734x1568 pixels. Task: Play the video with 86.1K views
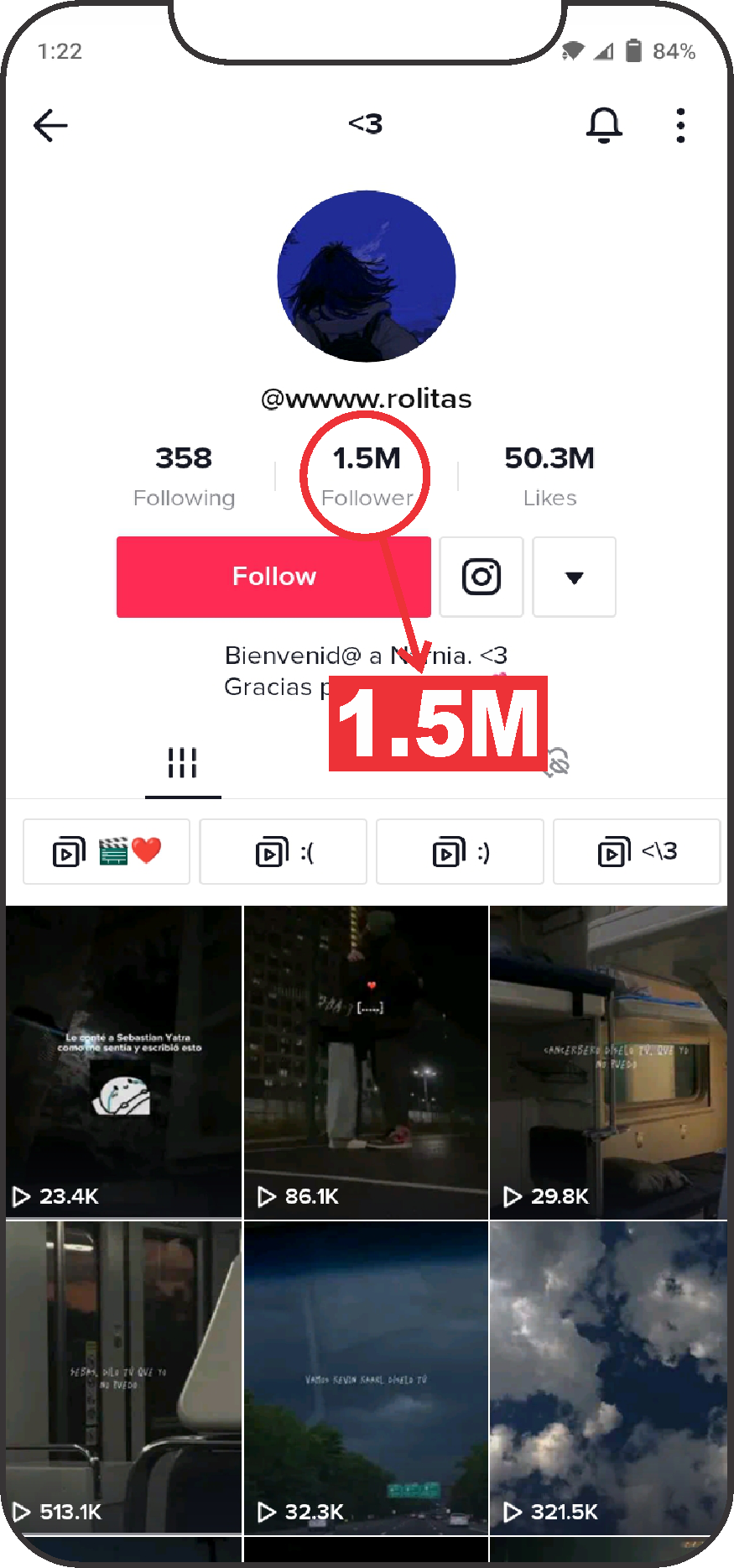point(366,1062)
